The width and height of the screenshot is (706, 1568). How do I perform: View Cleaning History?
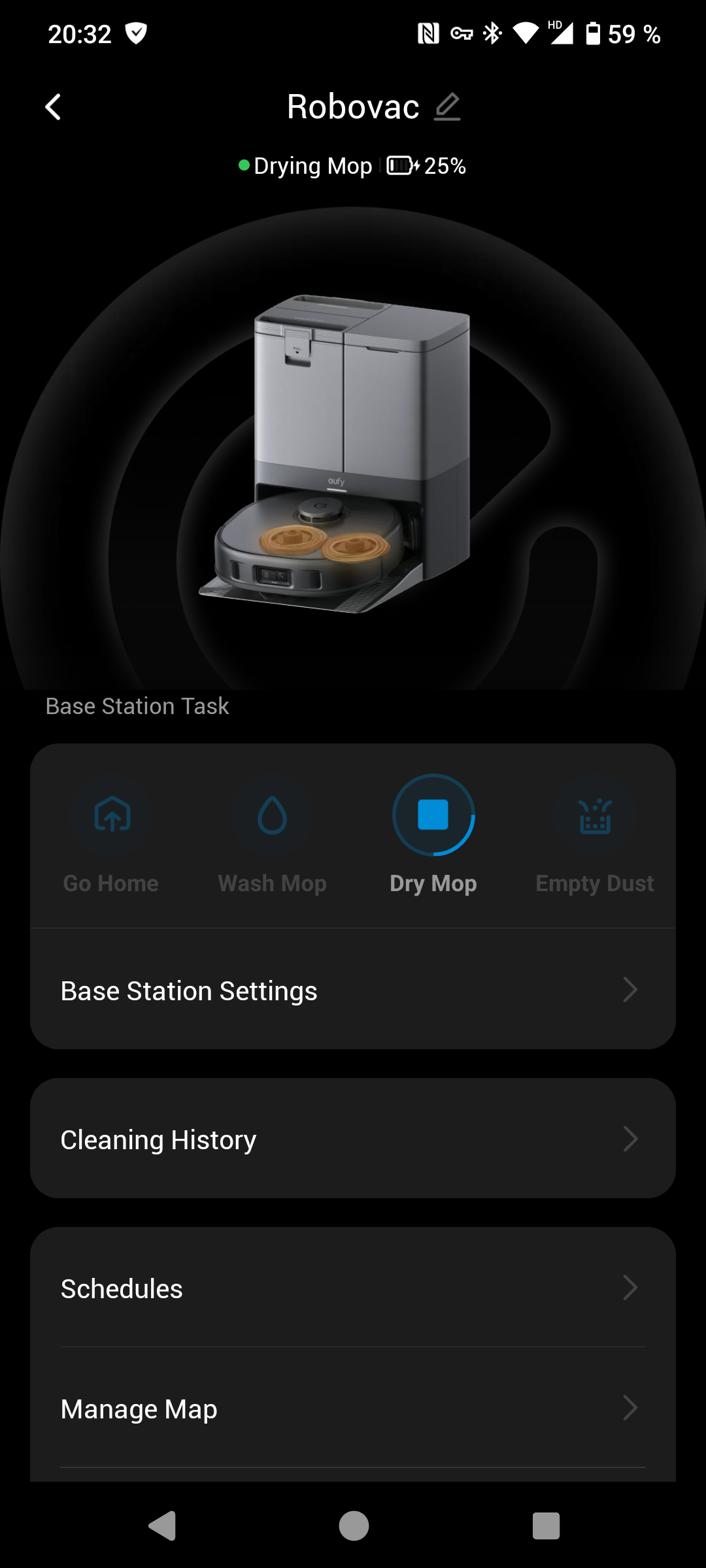click(x=352, y=1139)
